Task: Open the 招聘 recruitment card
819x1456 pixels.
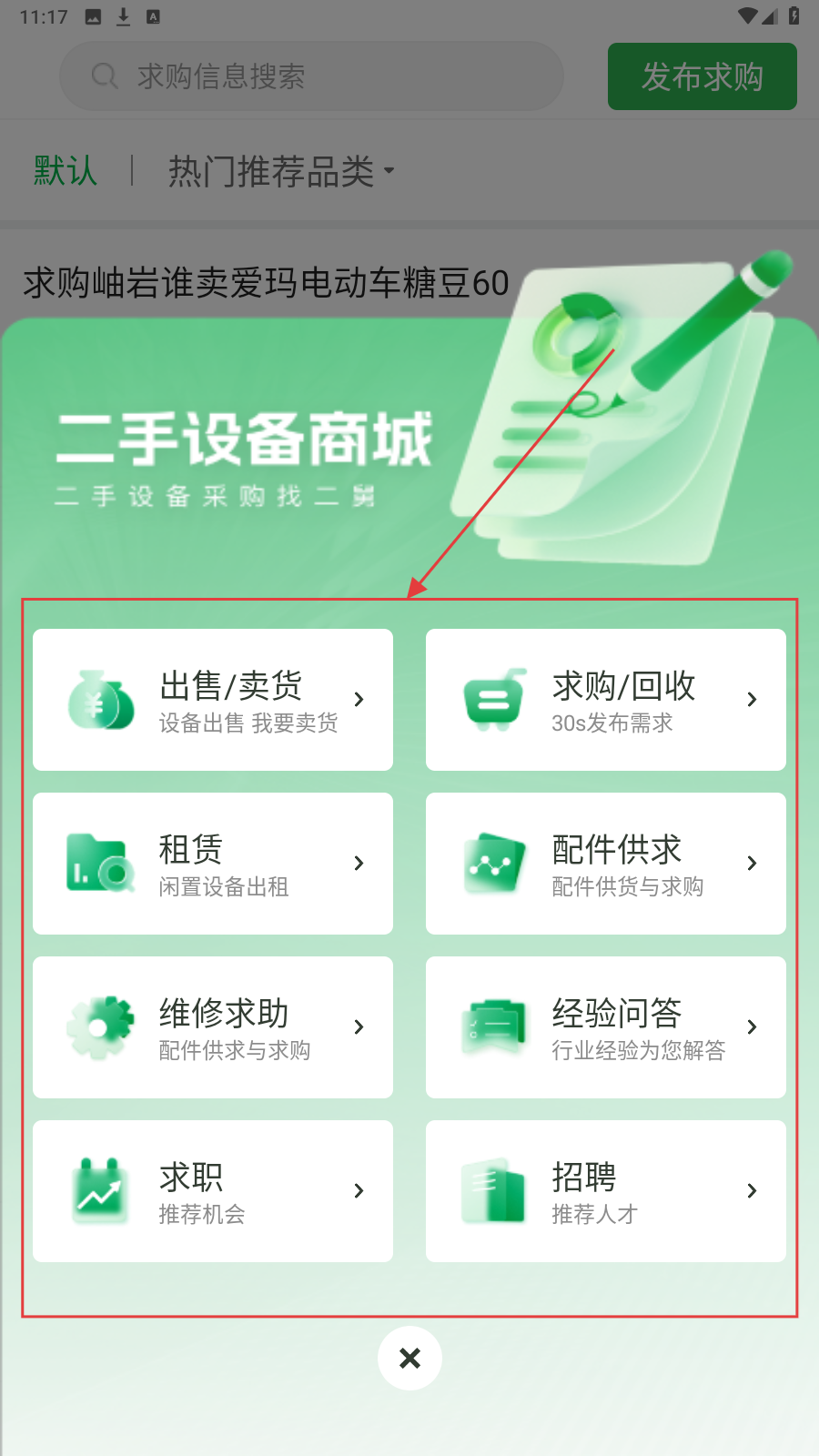Action: click(606, 1191)
